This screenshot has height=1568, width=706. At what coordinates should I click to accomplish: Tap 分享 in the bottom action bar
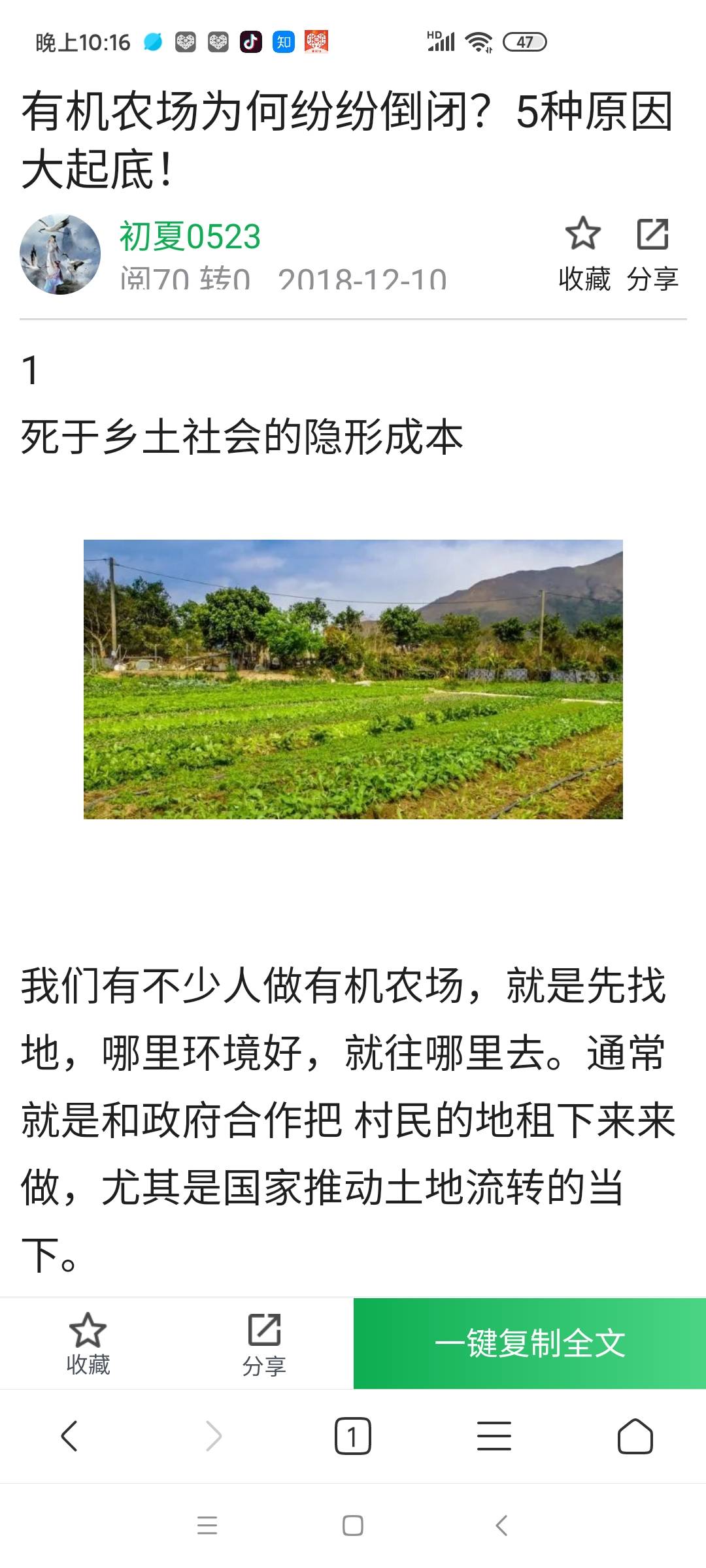pos(264,1344)
